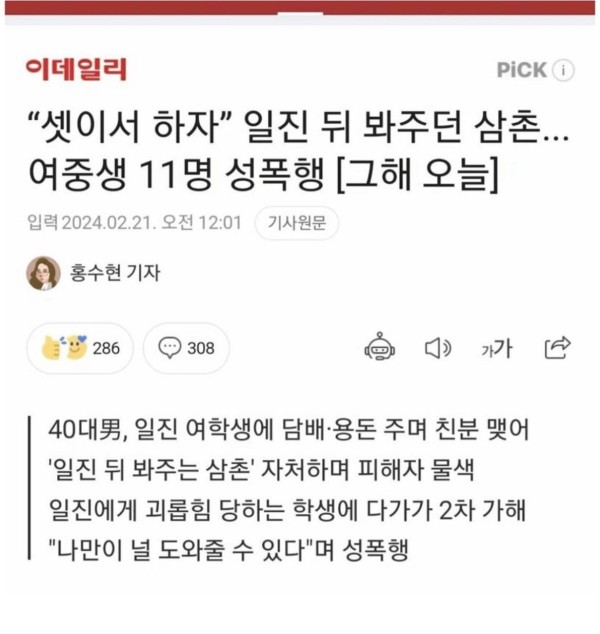Listen to the article with the speaker icon

438,348
